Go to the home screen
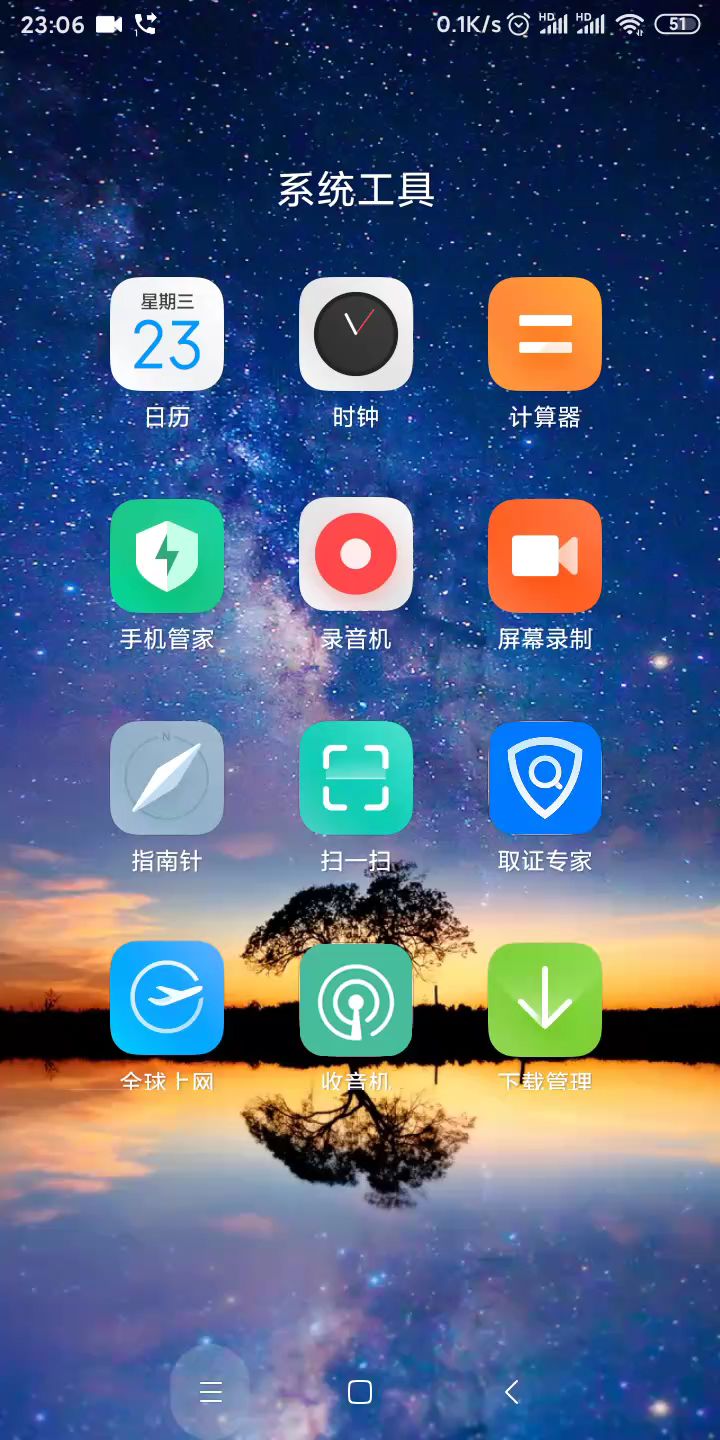This screenshot has height=1440, width=720. click(x=360, y=1392)
